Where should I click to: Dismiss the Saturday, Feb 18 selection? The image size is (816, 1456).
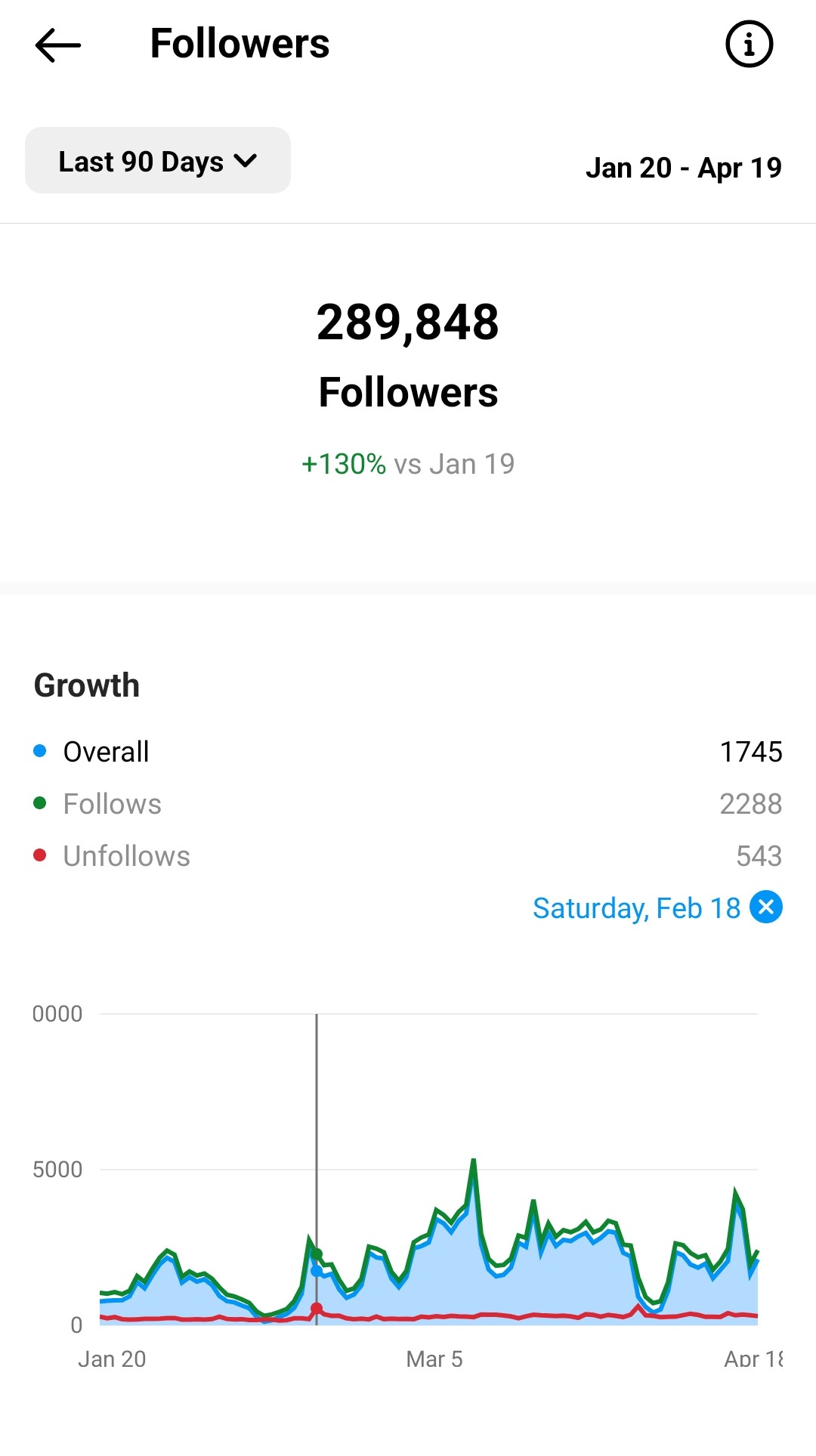766,907
